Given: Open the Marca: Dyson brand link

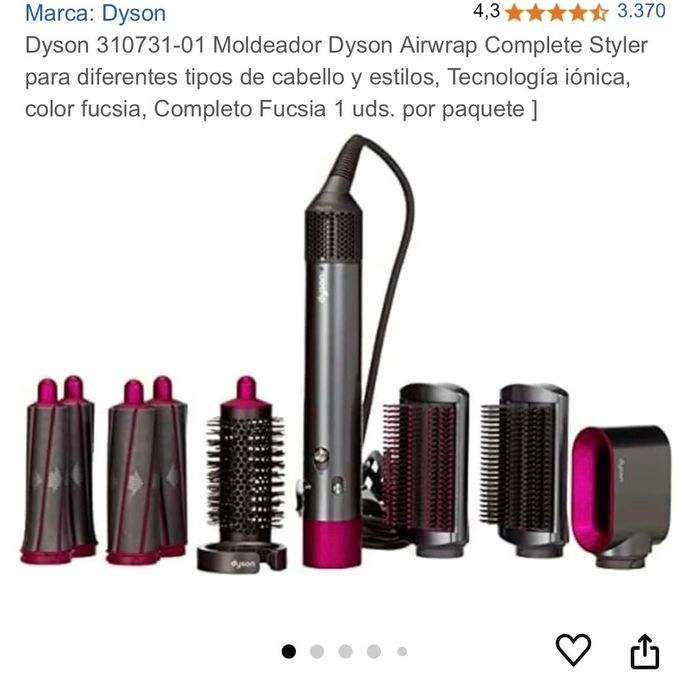Looking at the screenshot, I should [x=95, y=13].
